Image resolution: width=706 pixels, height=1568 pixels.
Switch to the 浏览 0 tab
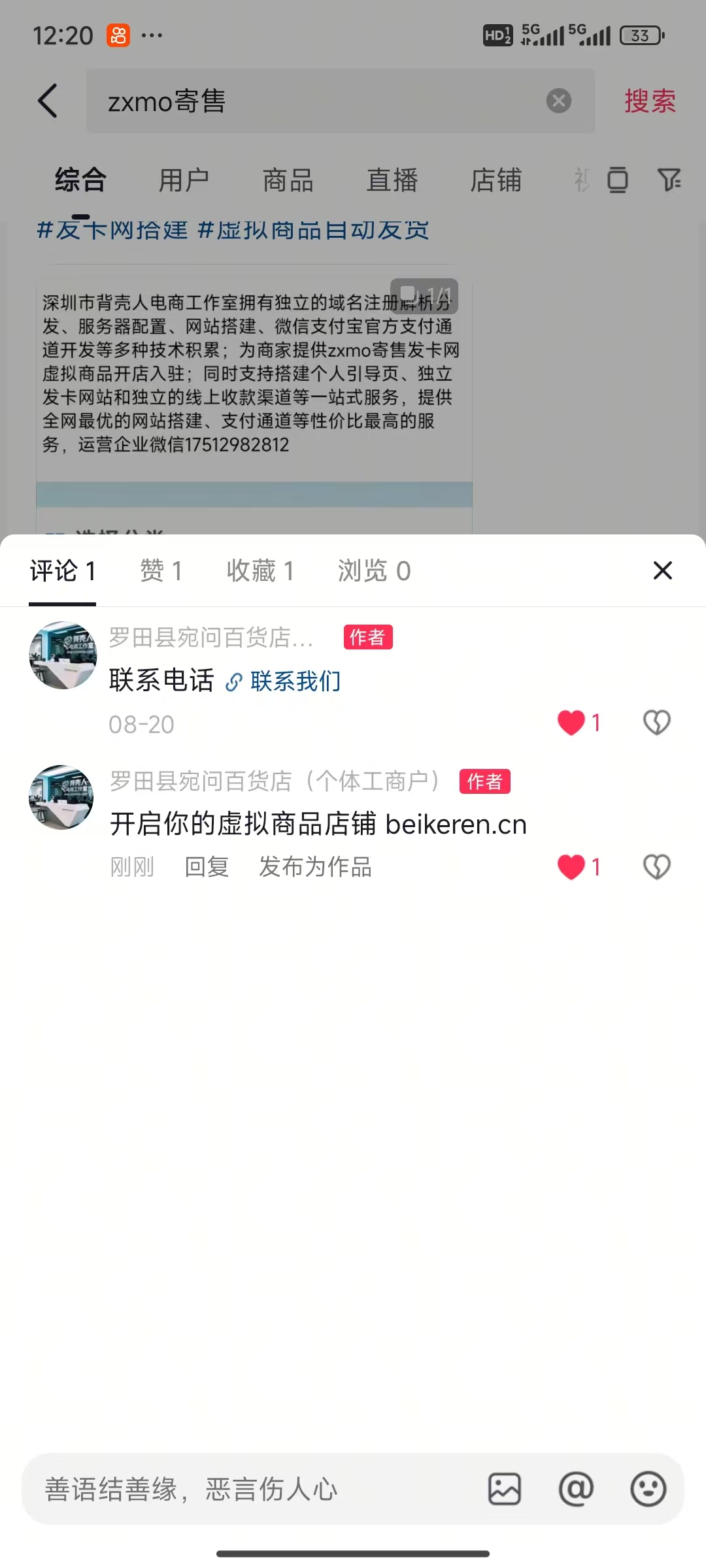[374, 571]
